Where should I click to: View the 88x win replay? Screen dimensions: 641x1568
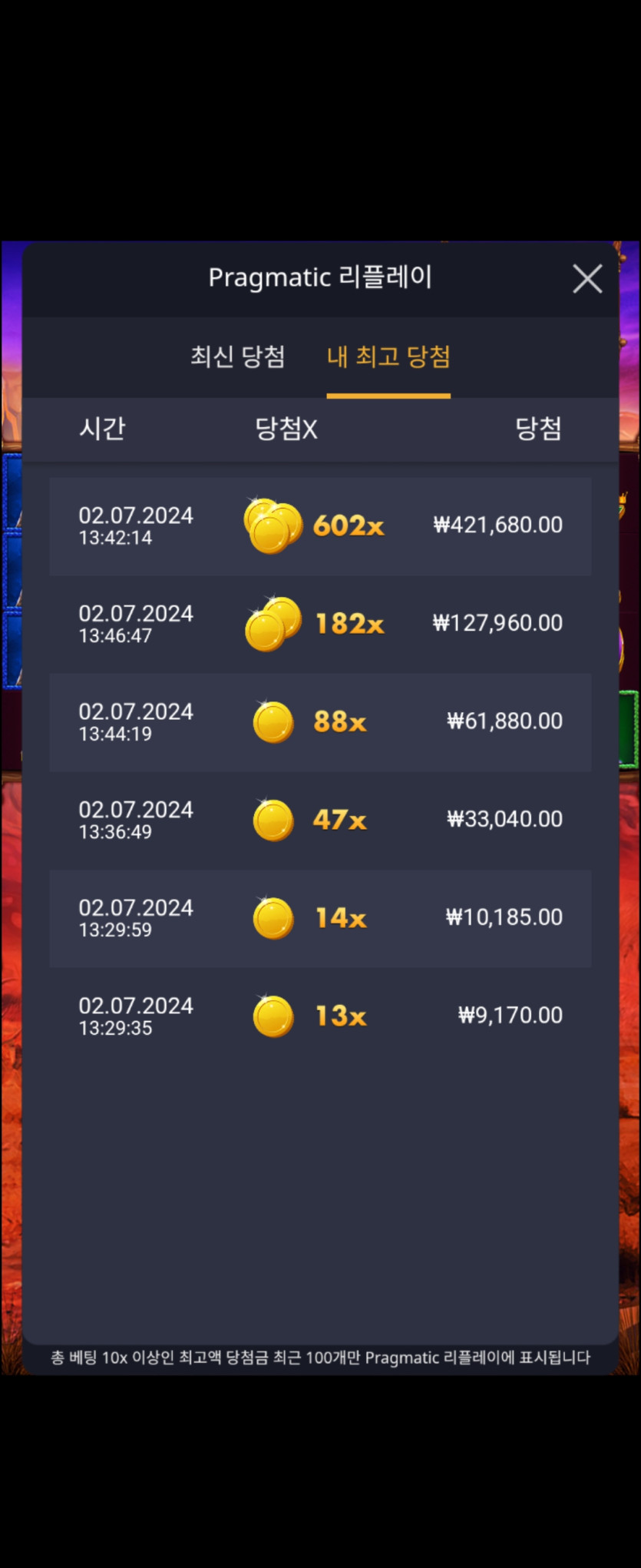[320, 722]
